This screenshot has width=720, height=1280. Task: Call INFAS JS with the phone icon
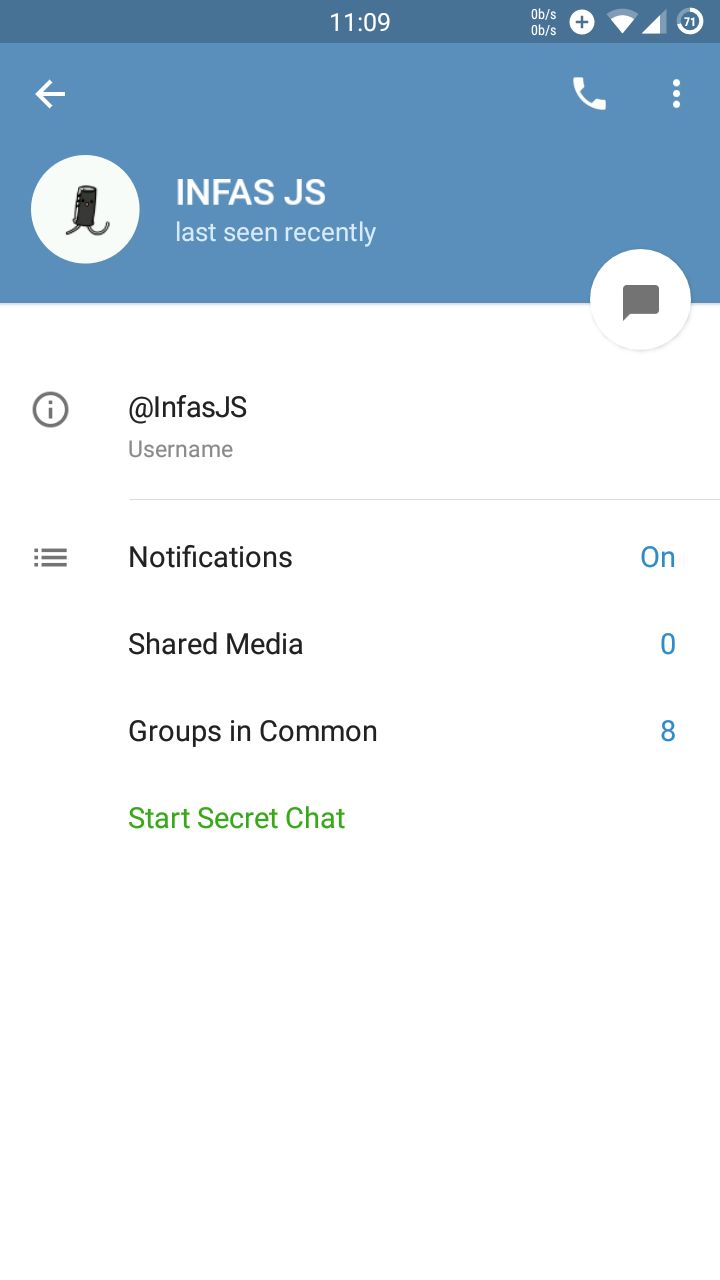point(589,94)
